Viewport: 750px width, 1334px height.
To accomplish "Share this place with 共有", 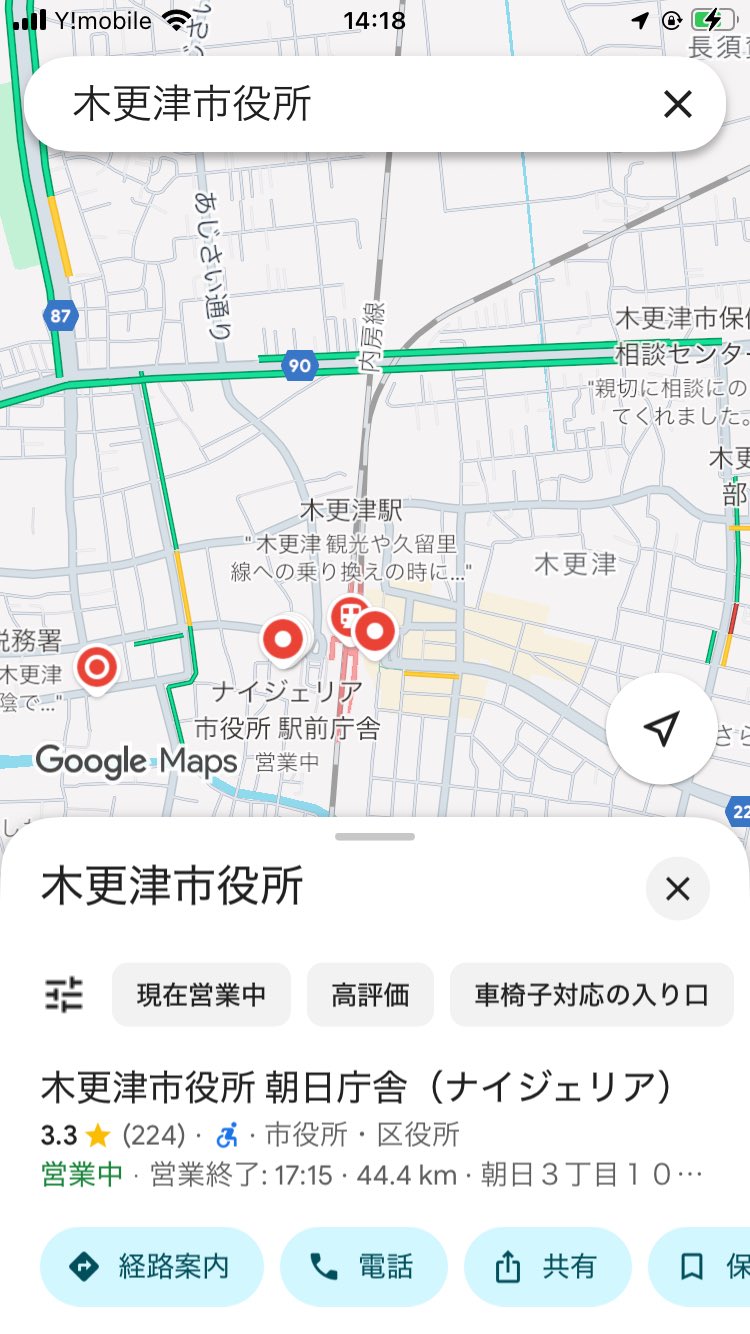I will tap(547, 1267).
